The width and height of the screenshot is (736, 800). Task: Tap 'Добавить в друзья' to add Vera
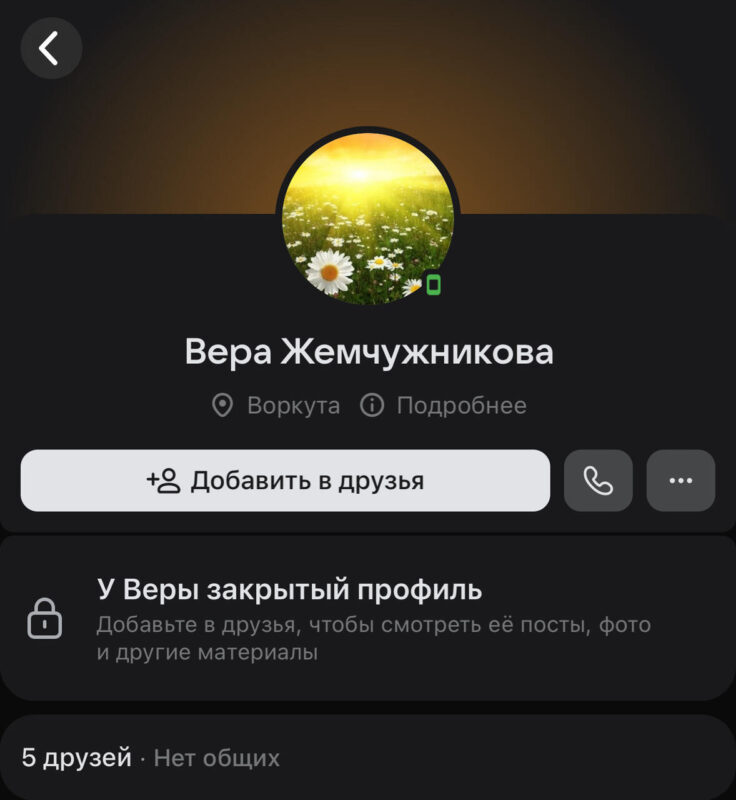coord(285,481)
